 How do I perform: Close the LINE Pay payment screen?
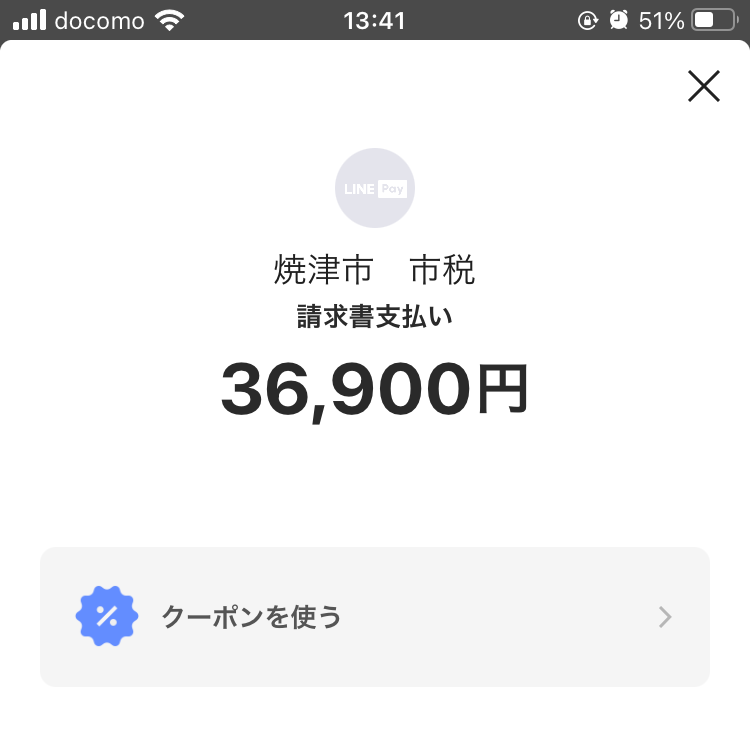coord(704,87)
